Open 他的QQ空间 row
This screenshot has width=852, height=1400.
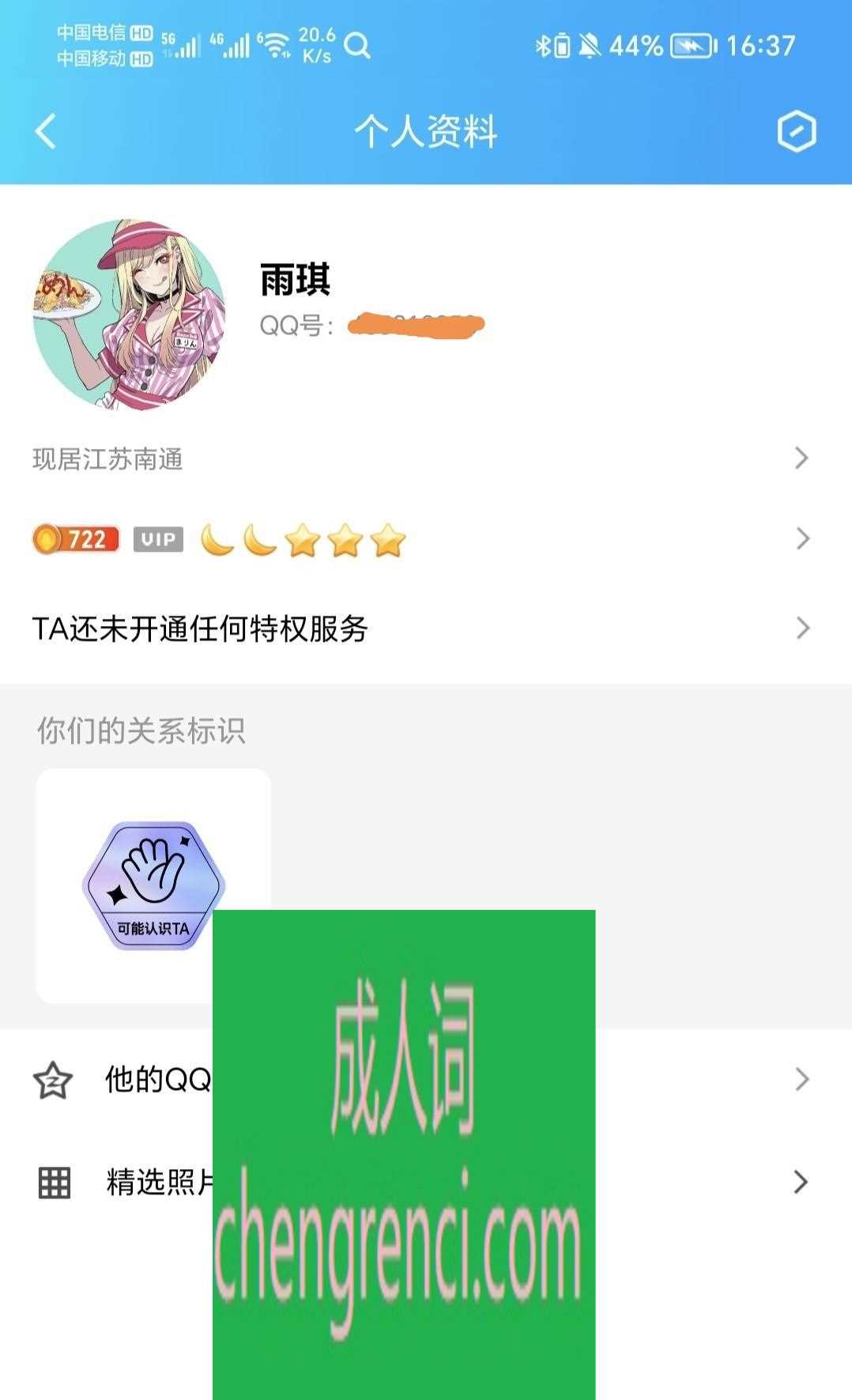click(126, 1080)
